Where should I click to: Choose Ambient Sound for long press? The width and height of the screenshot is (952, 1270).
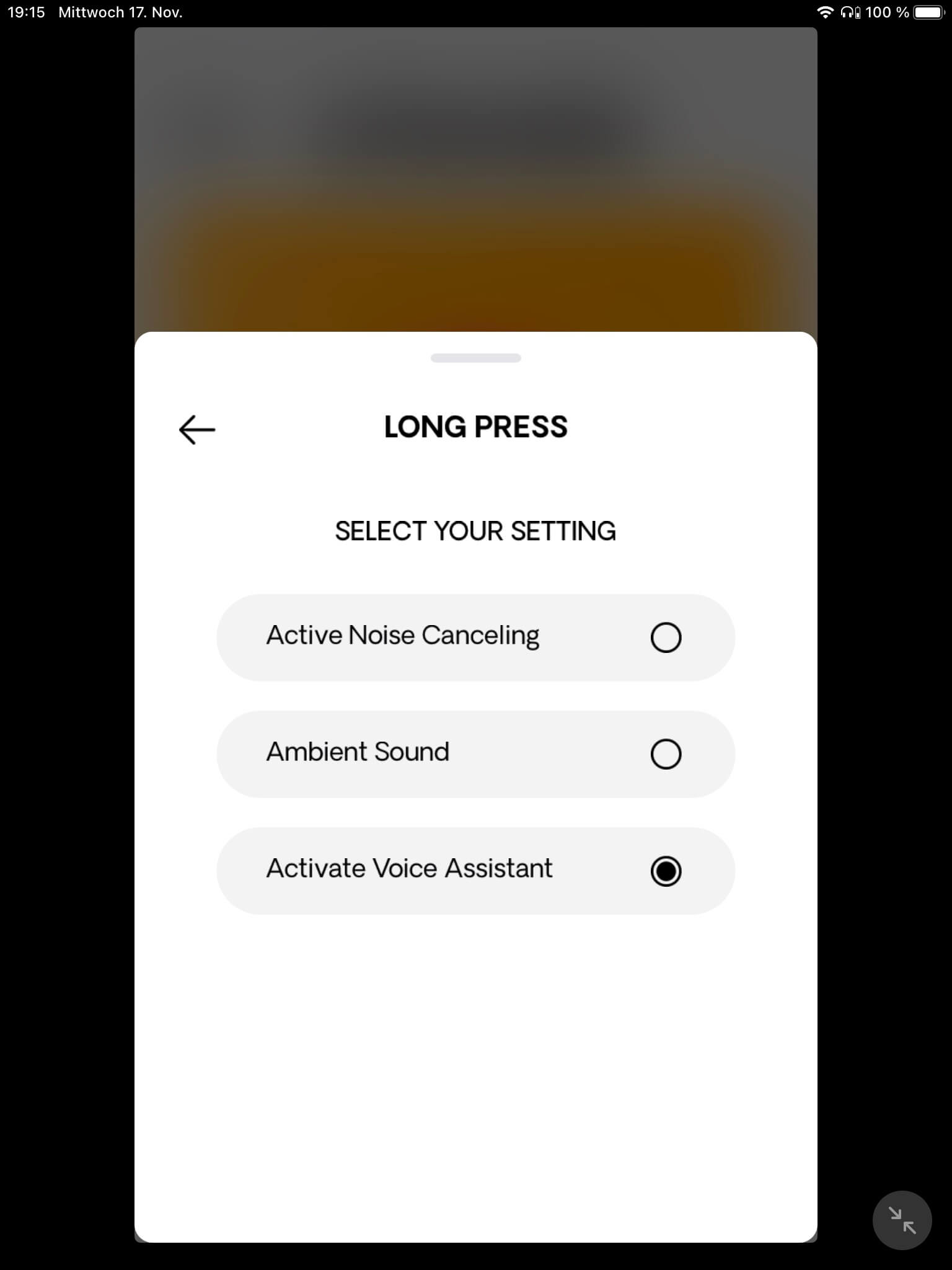pos(475,753)
